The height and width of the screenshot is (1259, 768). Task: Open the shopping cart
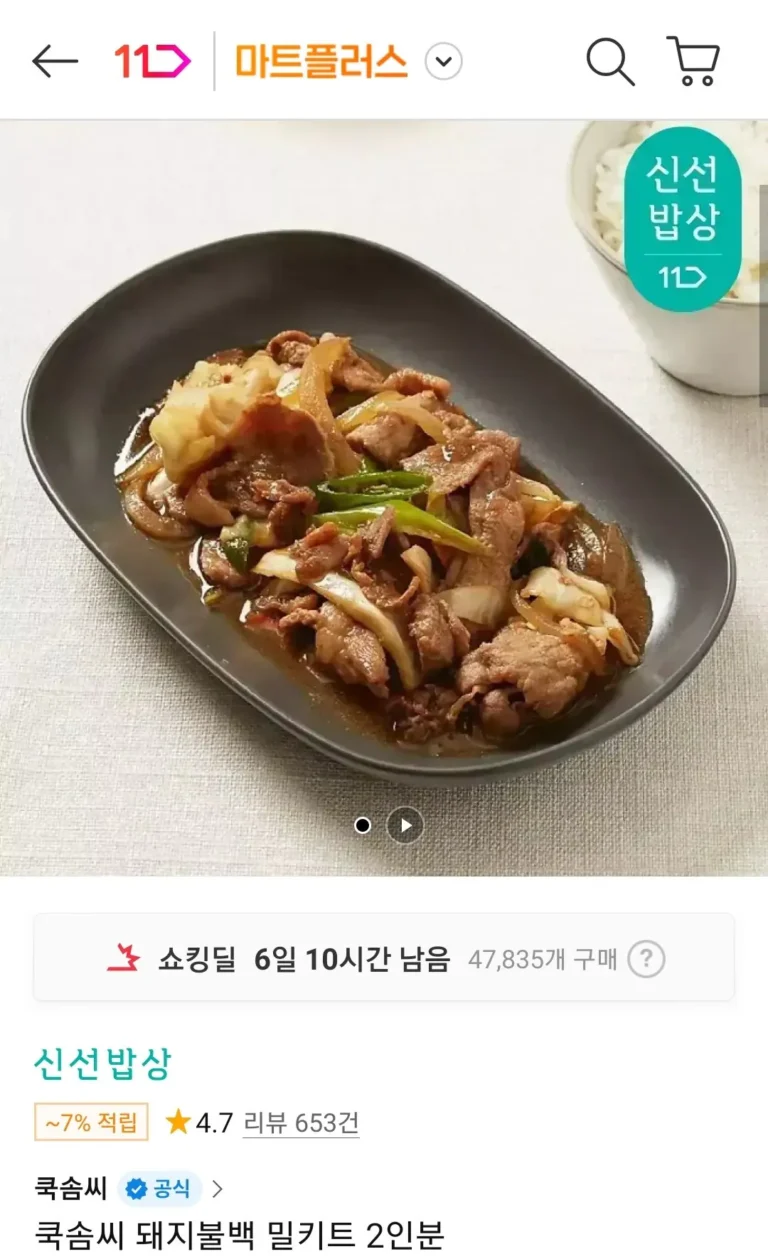[693, 62]
